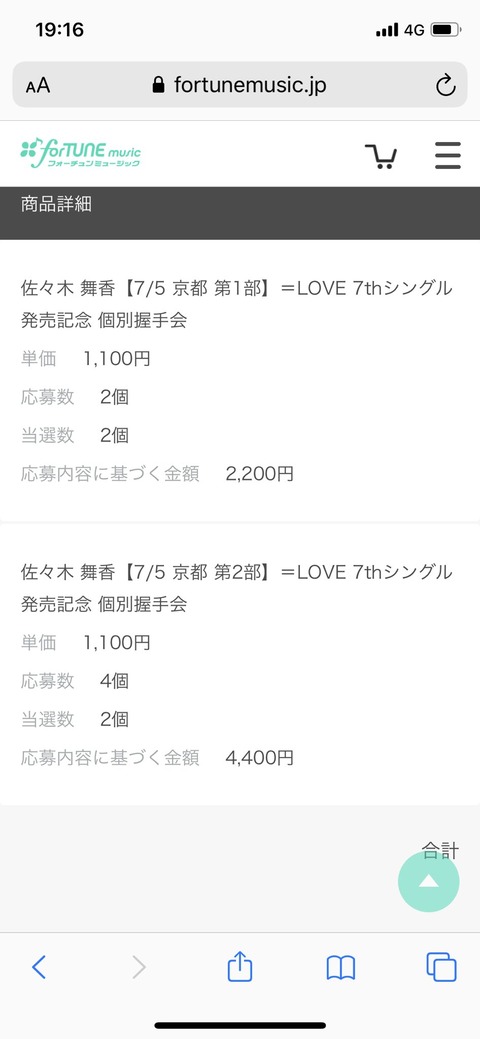Open the Safari share sheet
This screenshot has height=1039, width=480.
click(x=240, y=966)
